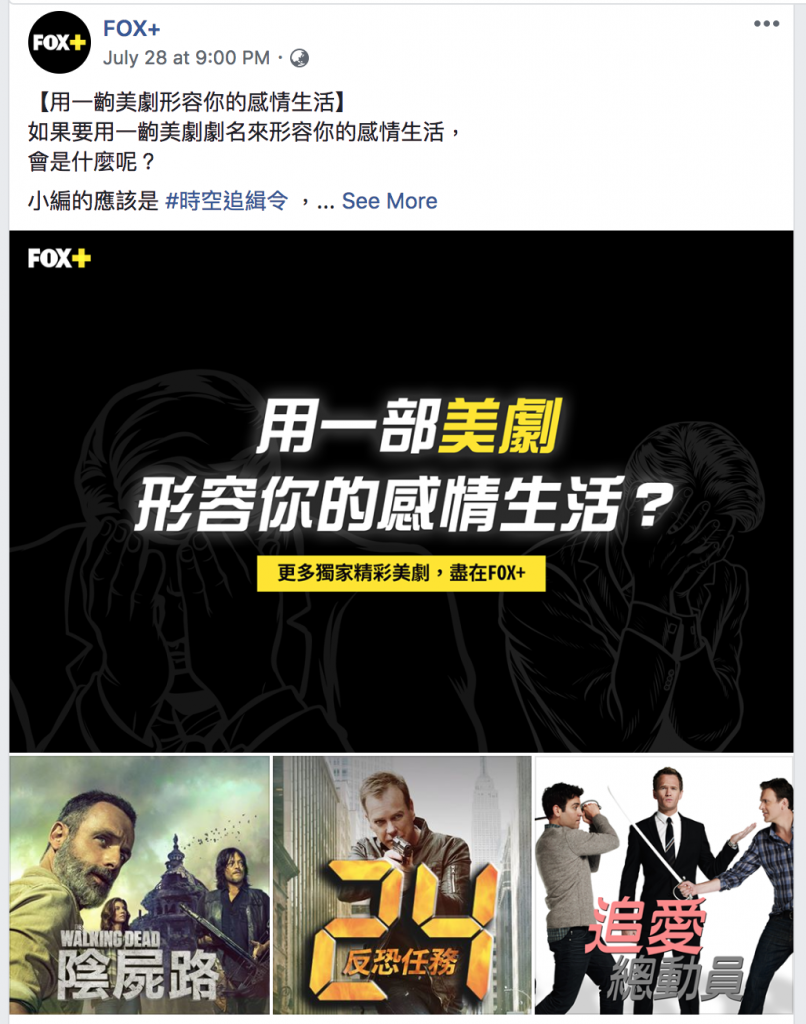Image resolution: width=806 pixels, height=1024 pixels.
Task: Open the 24 反恐任務 image
Action: click(402, 885)
